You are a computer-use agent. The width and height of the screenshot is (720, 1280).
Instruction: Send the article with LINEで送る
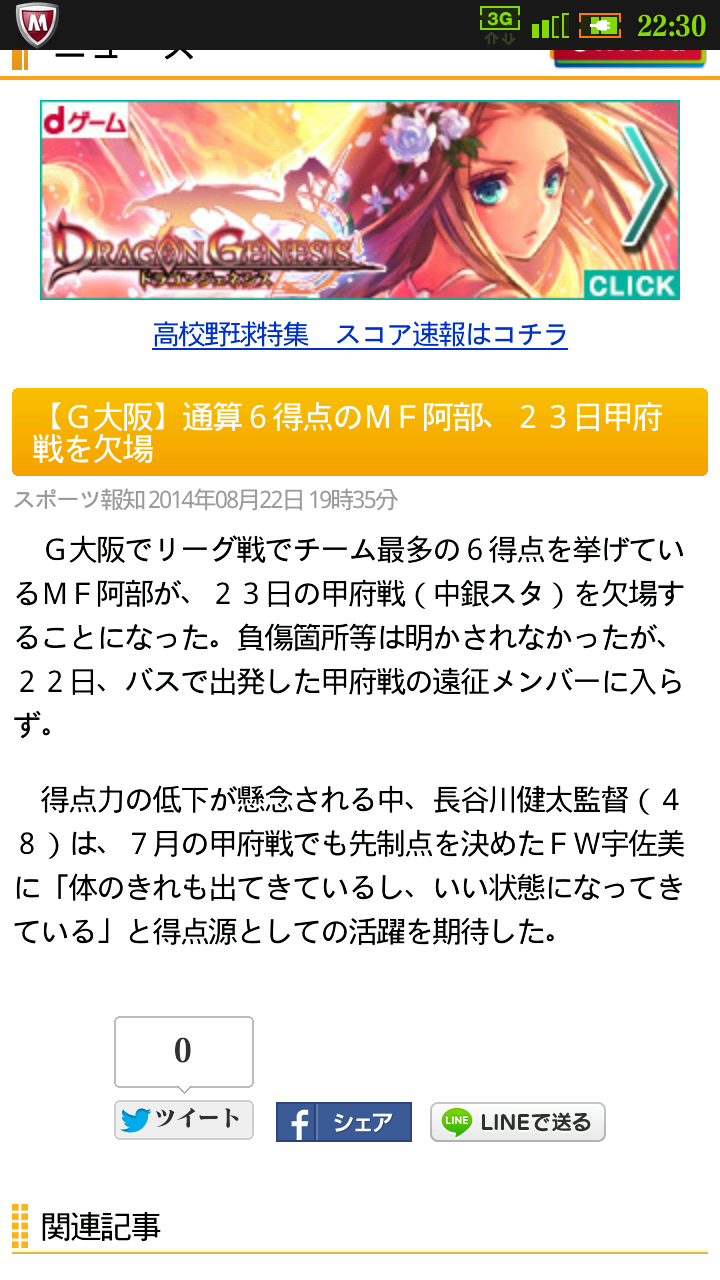518,1122
